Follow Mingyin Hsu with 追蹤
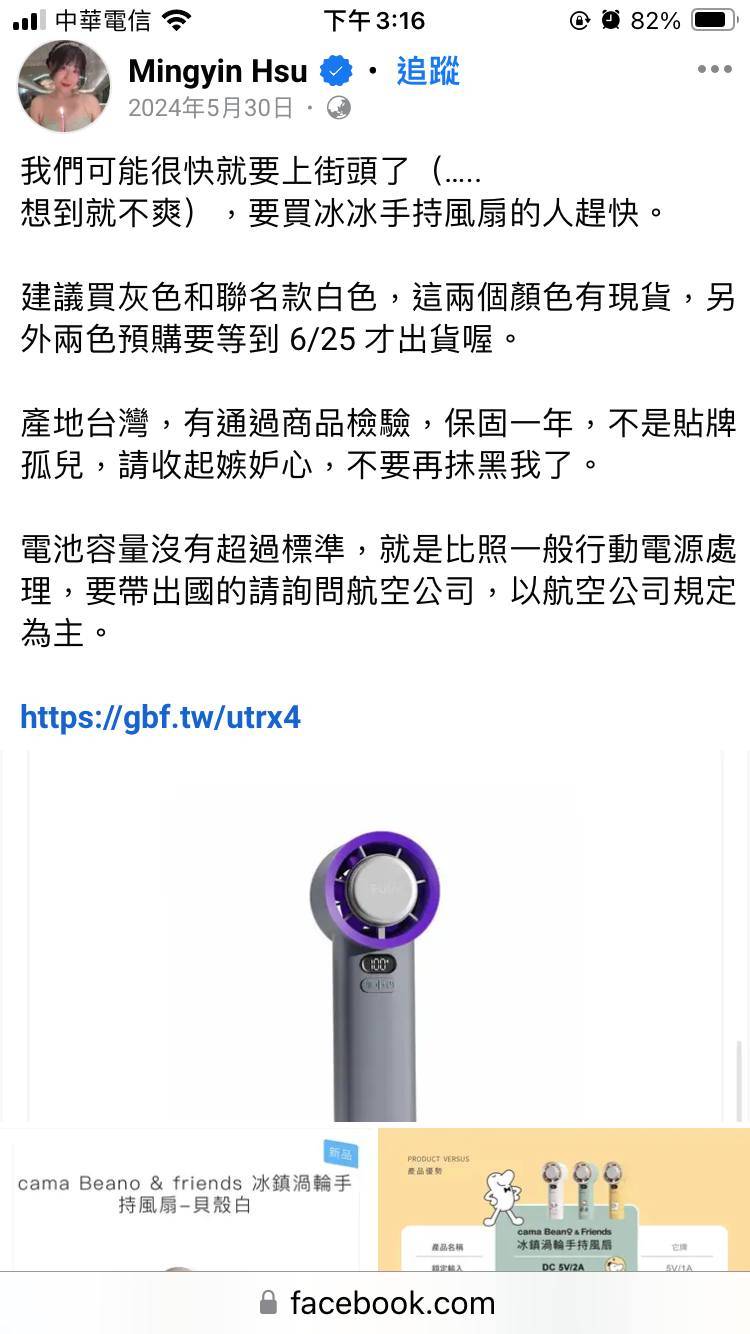 pos(427,71)
